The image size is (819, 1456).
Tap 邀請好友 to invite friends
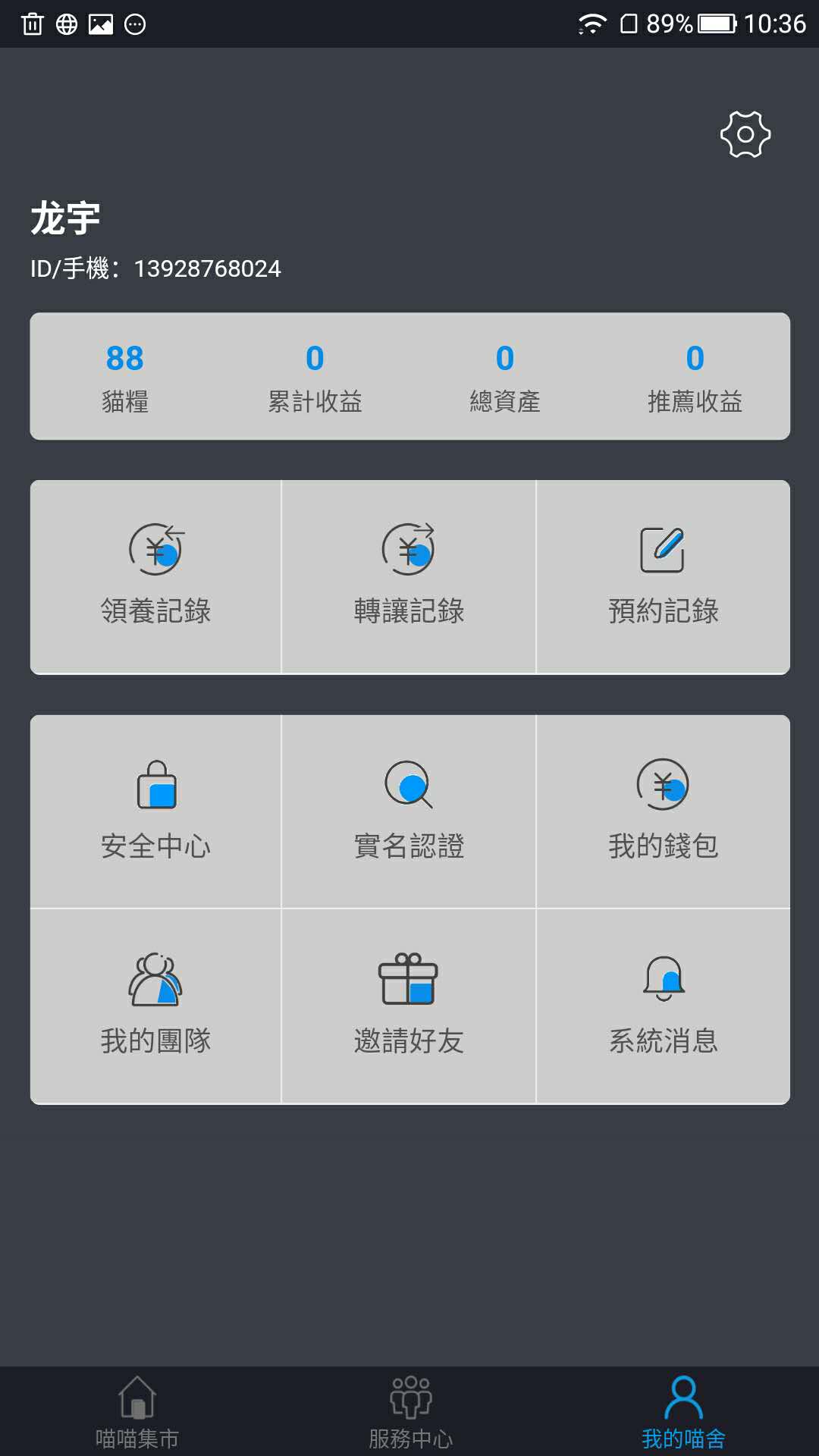tap(409, 1006)
